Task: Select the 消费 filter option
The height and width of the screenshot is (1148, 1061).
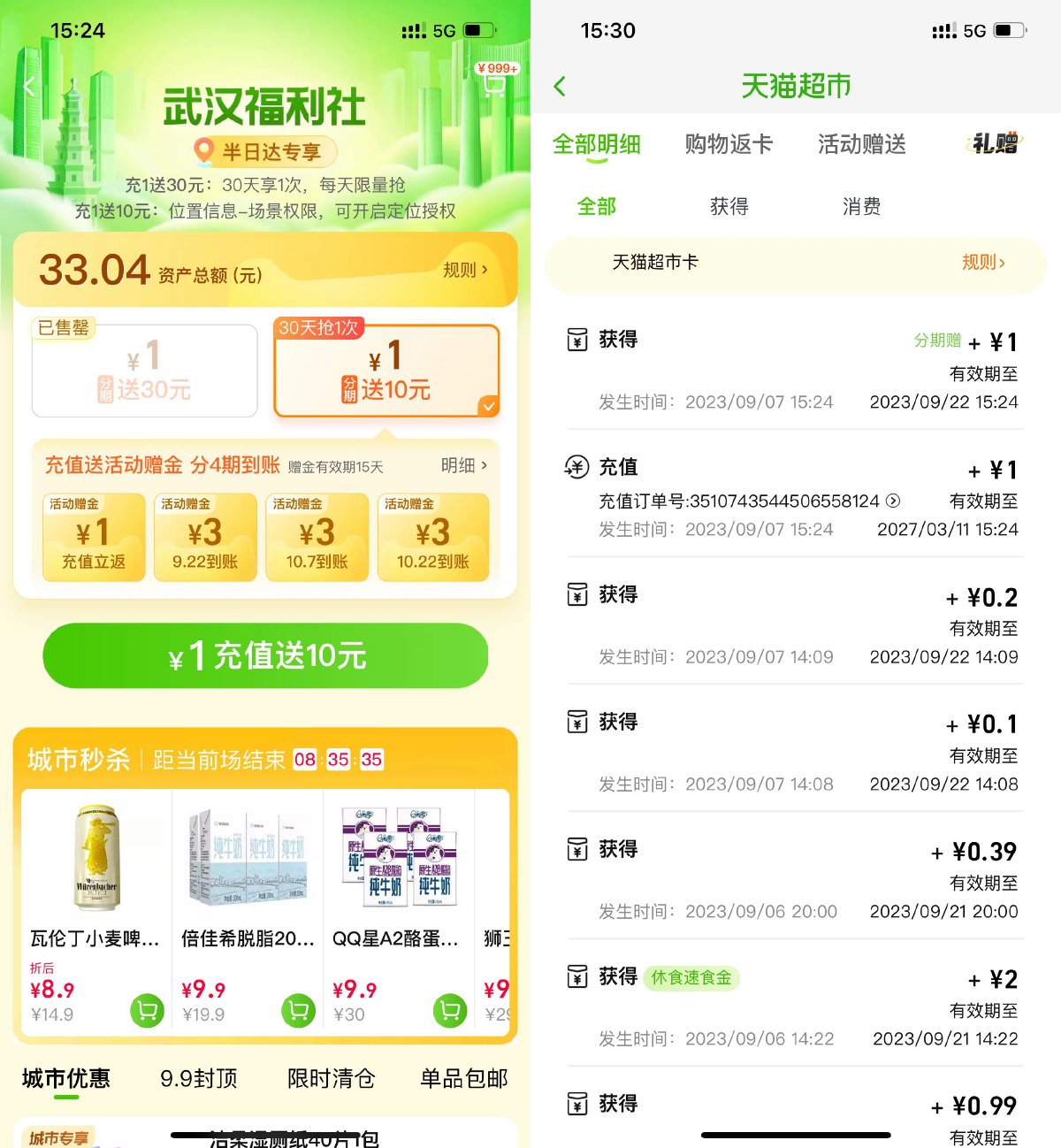Action: click(860, 206)
